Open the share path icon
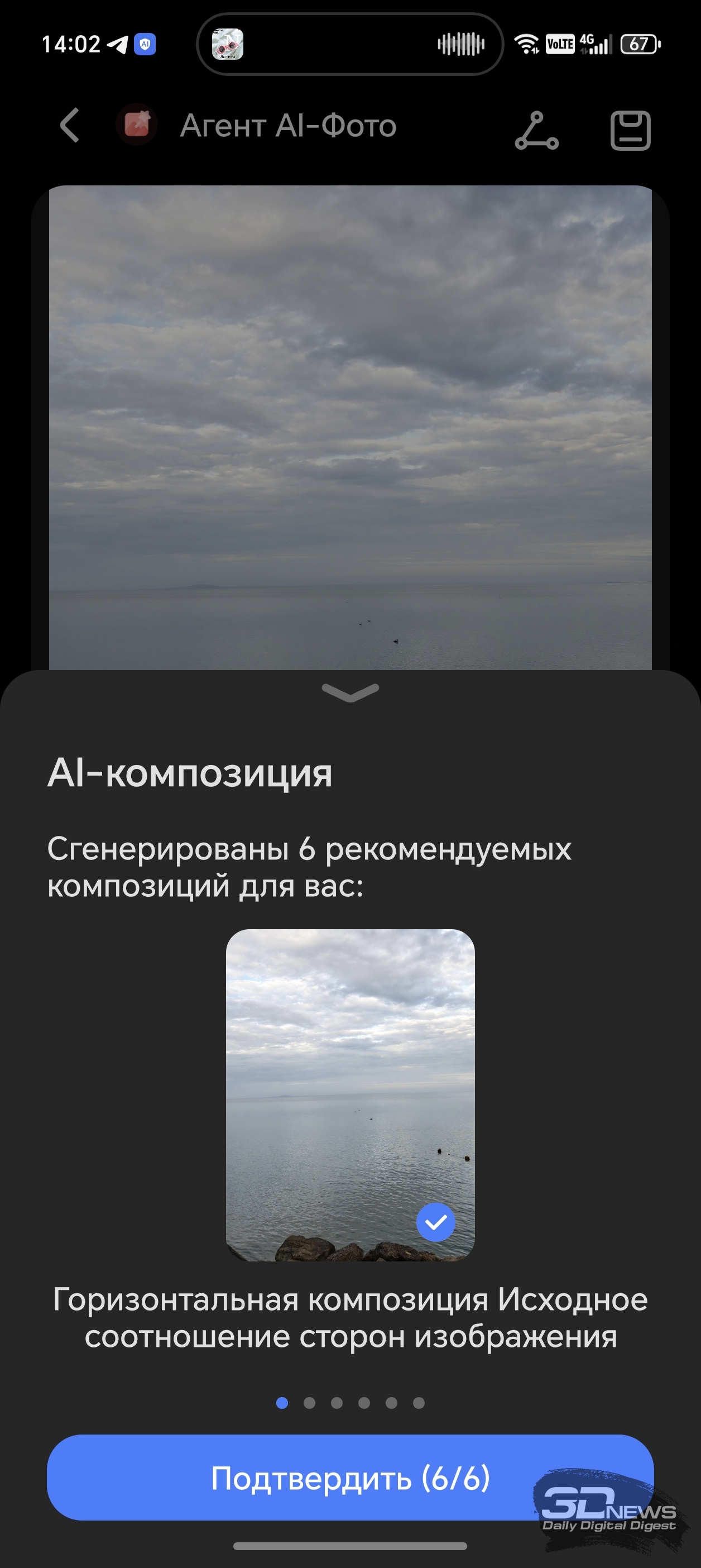The image size is (701, 1568). (536, 130)
